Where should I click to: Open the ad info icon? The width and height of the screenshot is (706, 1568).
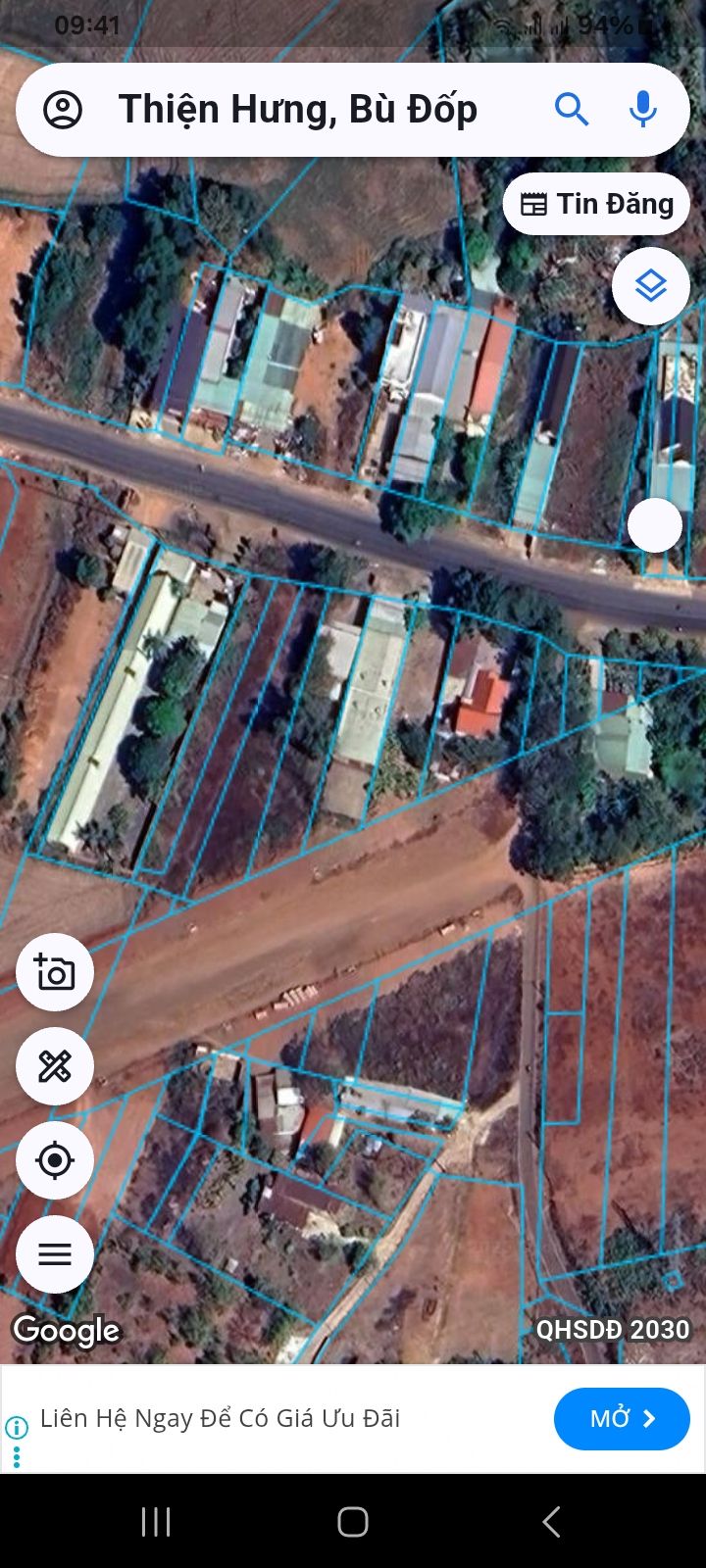(x=16, y=1427)
